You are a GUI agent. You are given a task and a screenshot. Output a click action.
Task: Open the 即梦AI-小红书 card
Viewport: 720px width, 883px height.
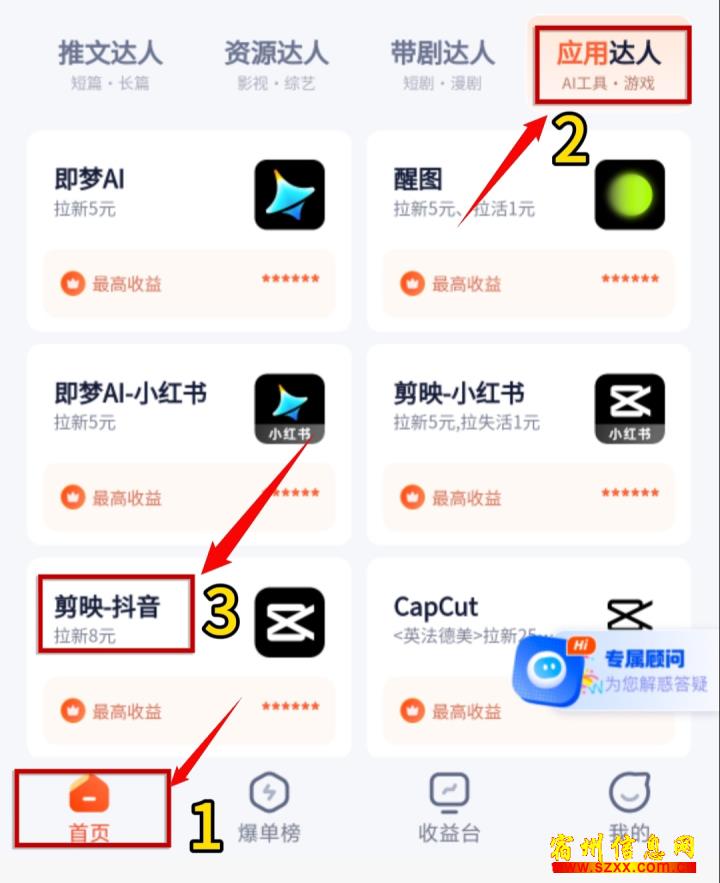[x=189, y=445]
